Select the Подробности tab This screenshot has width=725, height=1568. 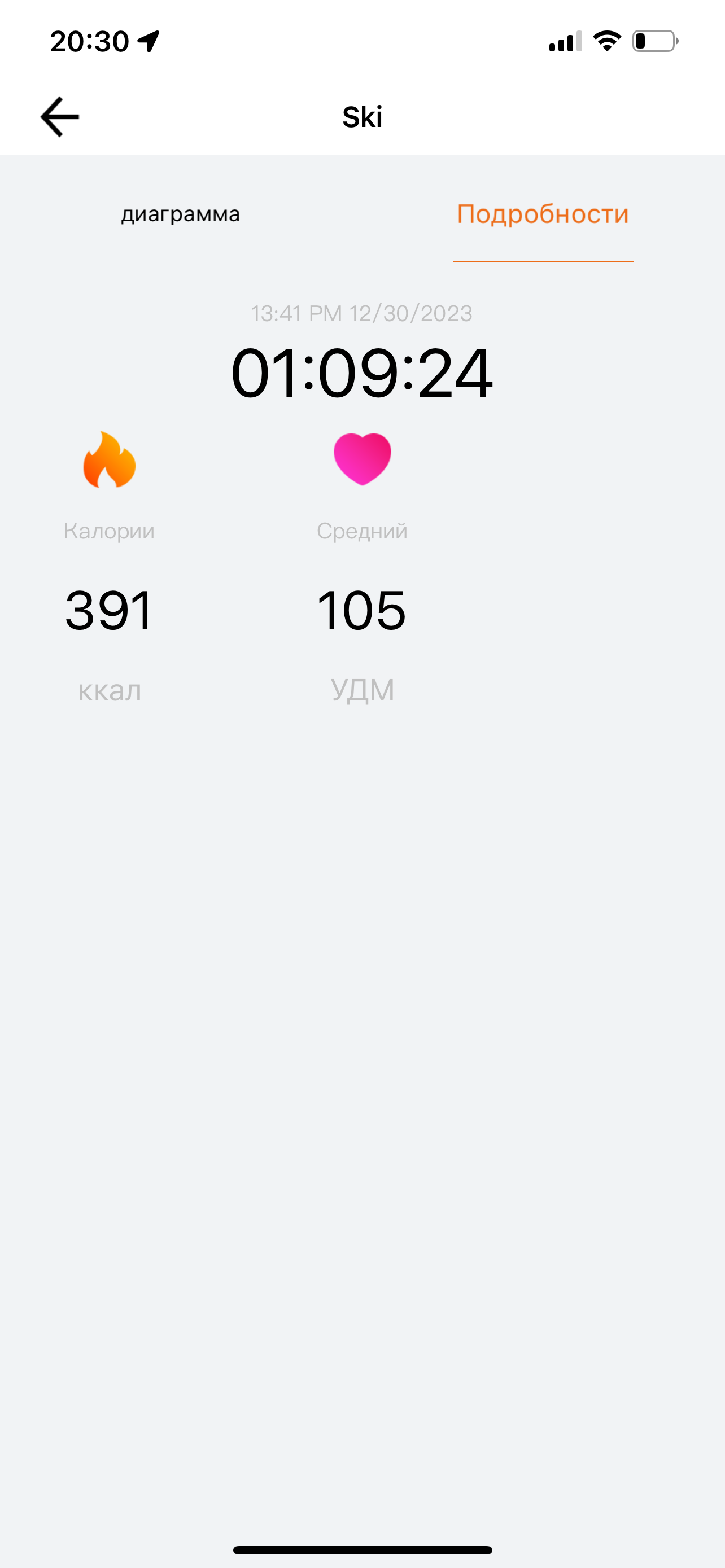click(x=543, y=214)
